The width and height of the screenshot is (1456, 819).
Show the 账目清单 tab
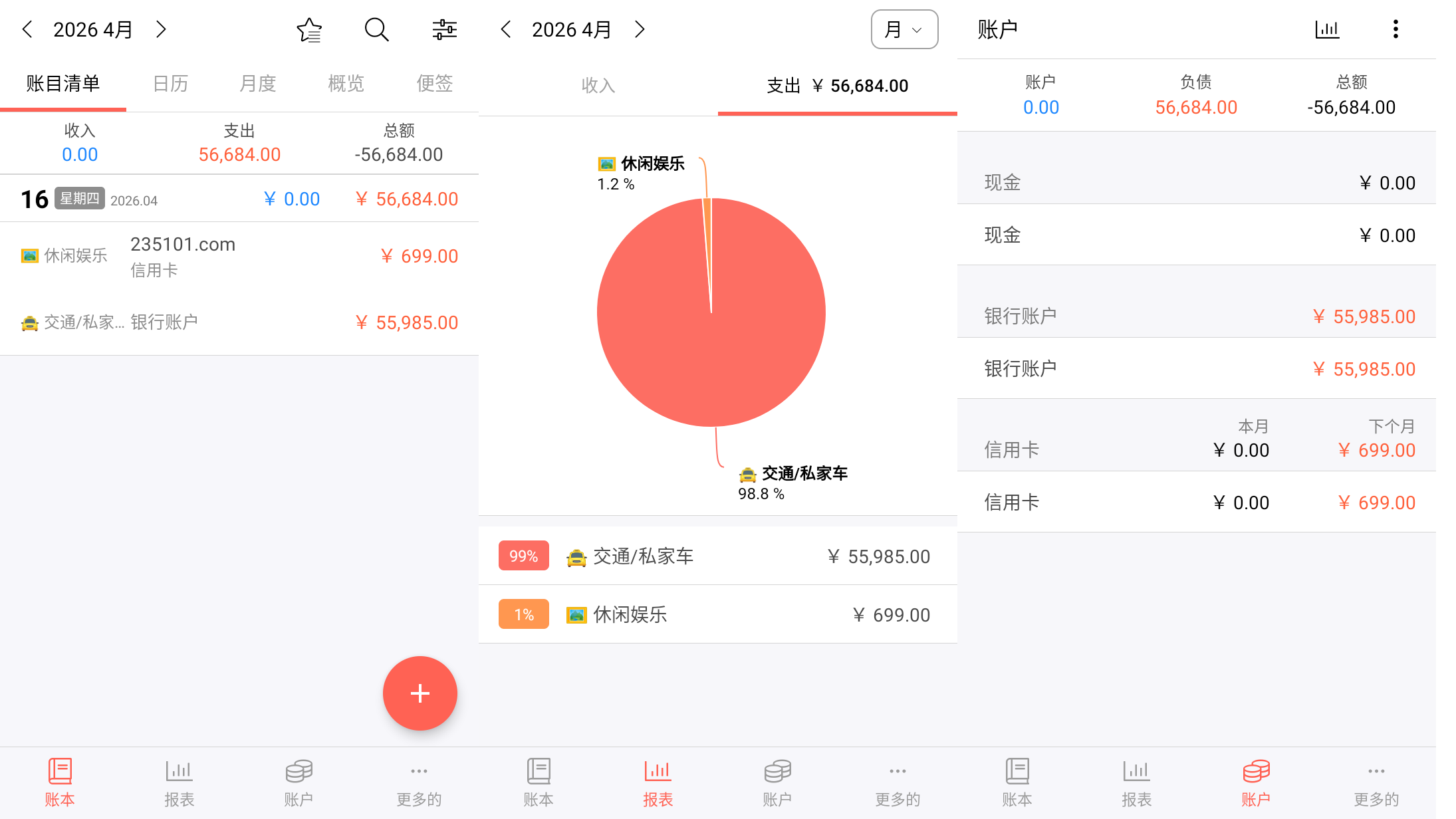pyautogui.click(x=63, y=84)
